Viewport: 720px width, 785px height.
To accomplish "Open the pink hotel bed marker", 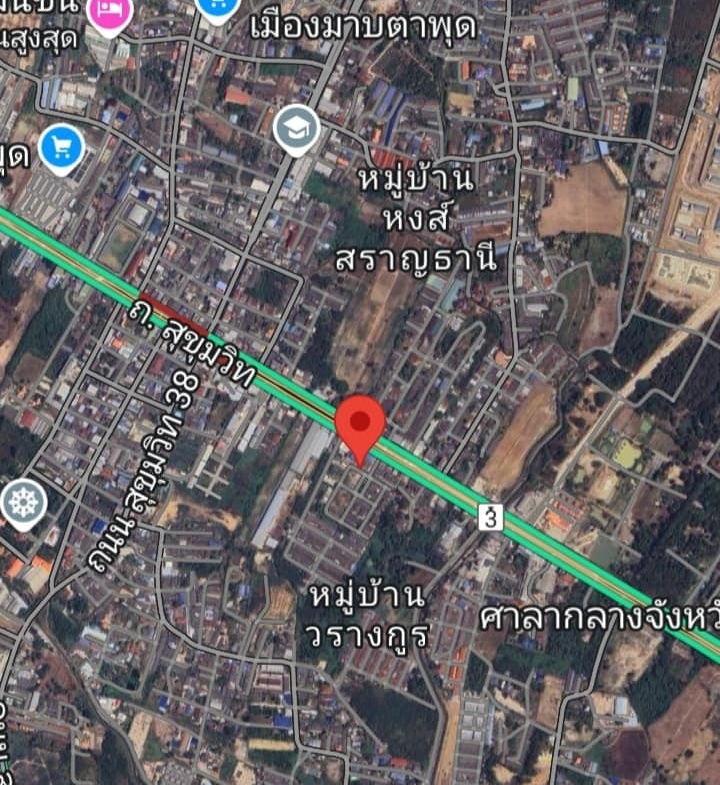I will tap(106, 13).
